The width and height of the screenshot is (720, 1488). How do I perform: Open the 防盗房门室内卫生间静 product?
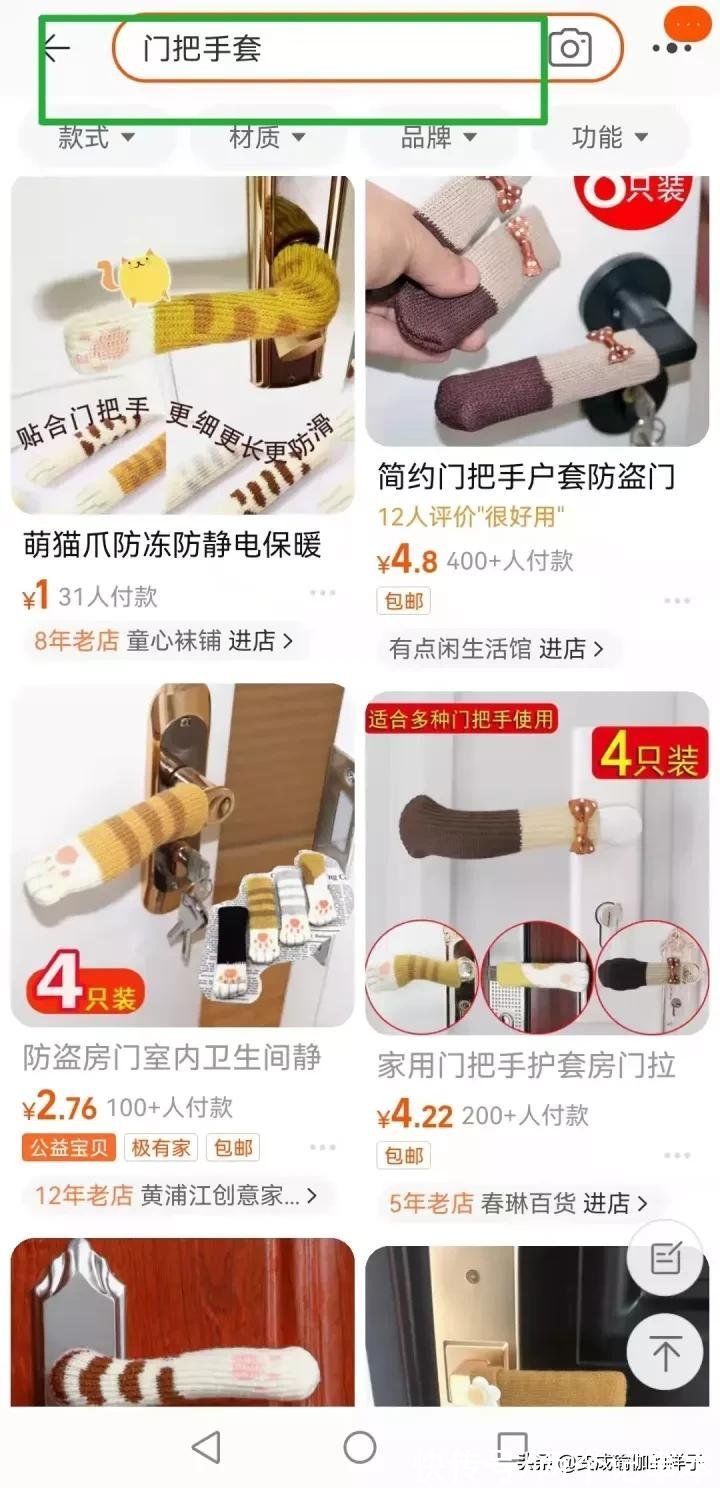point(172,1058)
